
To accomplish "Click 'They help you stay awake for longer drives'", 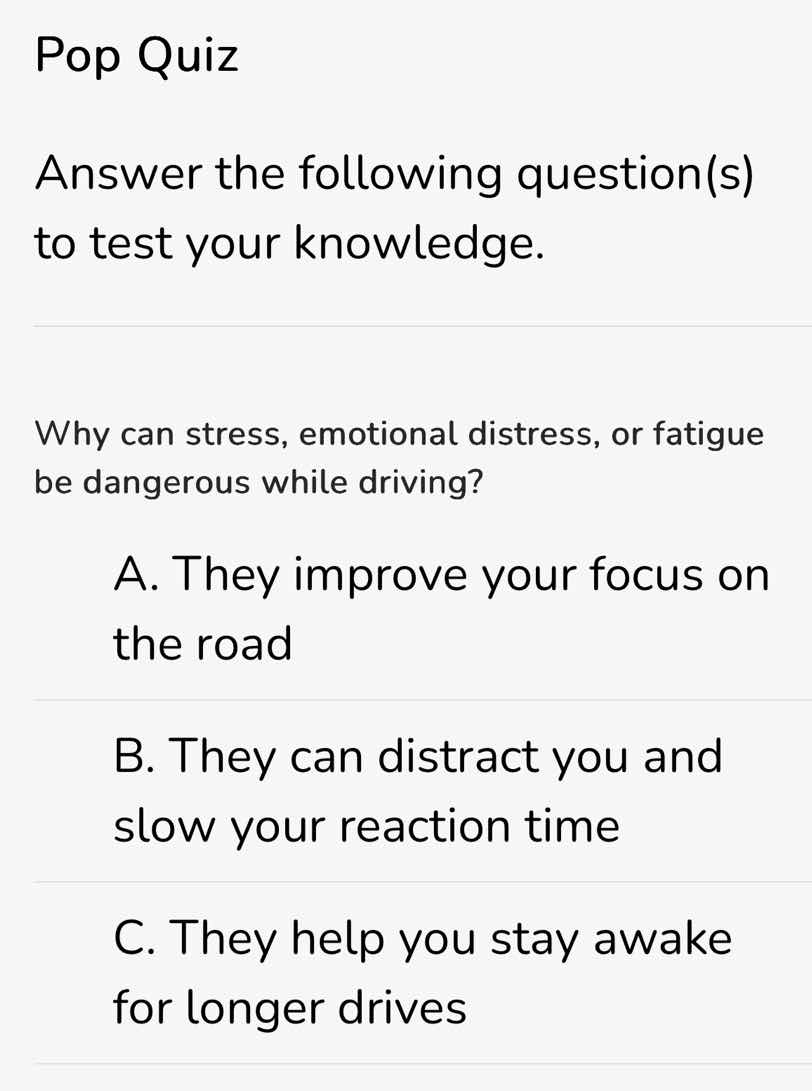I will click(423, 972).
